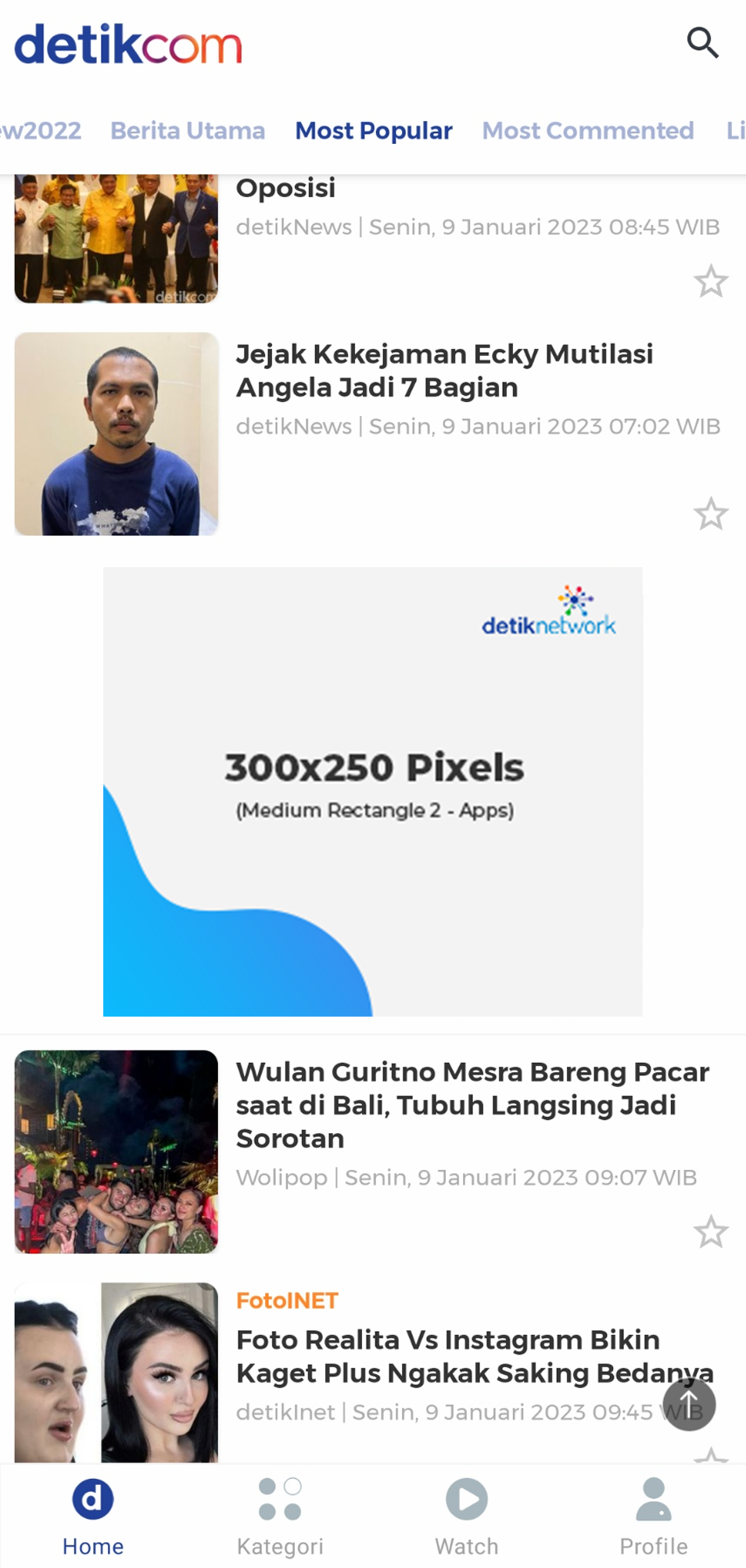Switch to the Most Commented tab

pyautogui.click(x=588, y=131)
